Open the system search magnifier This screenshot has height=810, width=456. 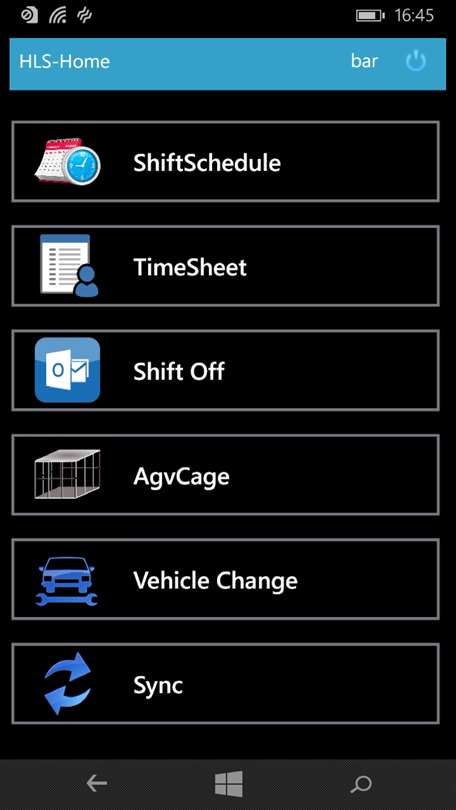click(360, 784)
